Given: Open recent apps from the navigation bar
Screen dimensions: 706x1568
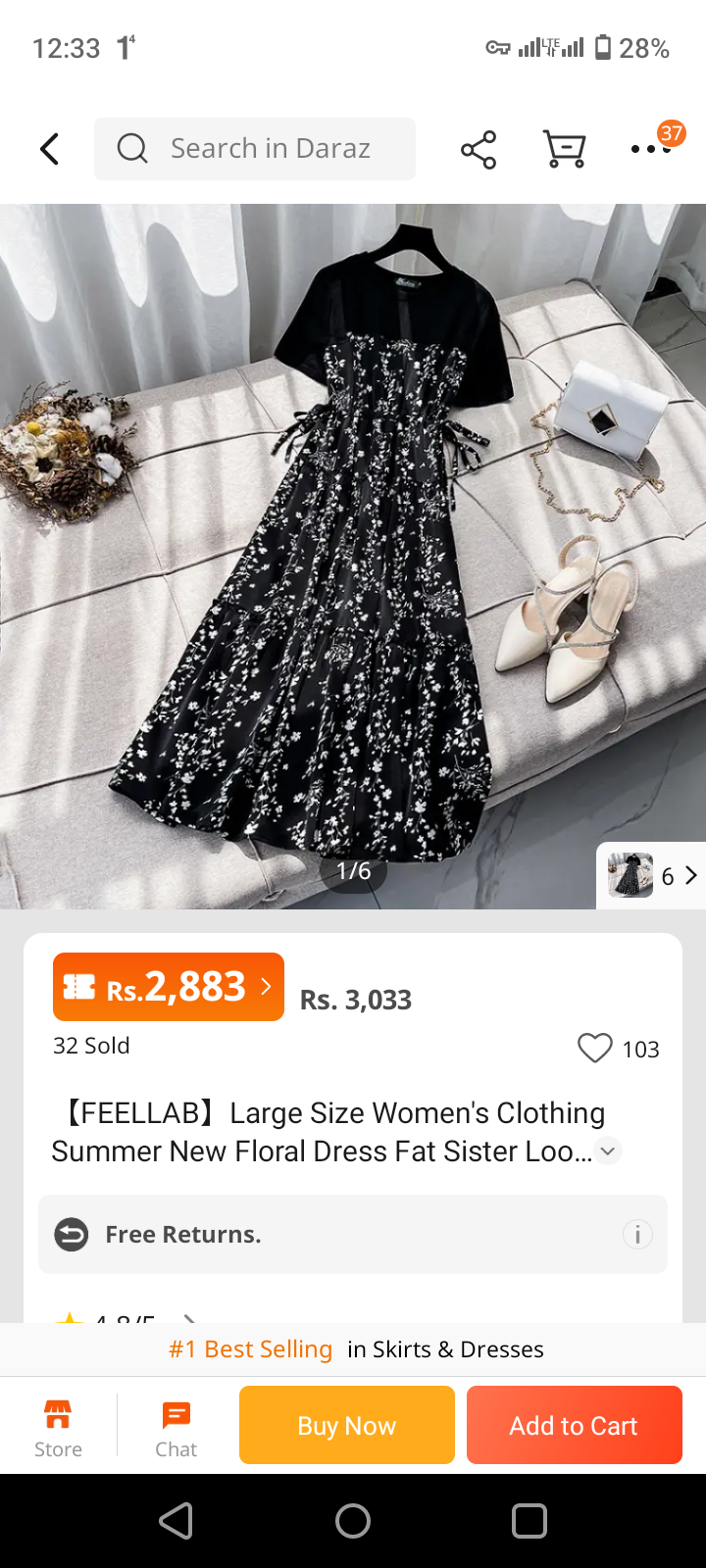Looking at the screenshot, I should [529, 1521].
